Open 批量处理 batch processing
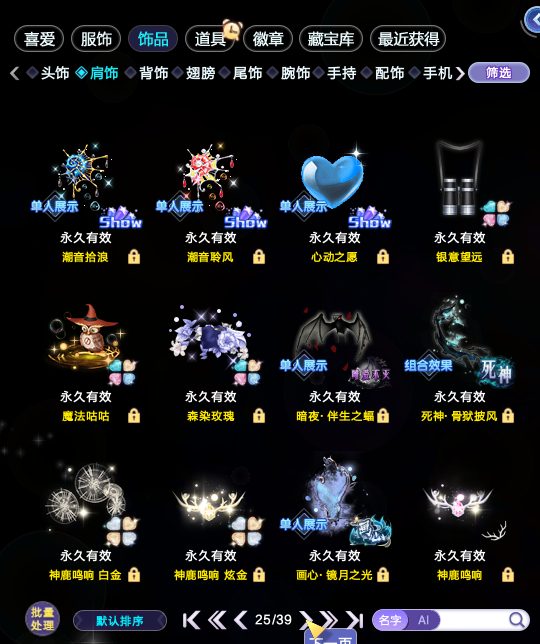This screenshot has height=644, width=540. 42,619
